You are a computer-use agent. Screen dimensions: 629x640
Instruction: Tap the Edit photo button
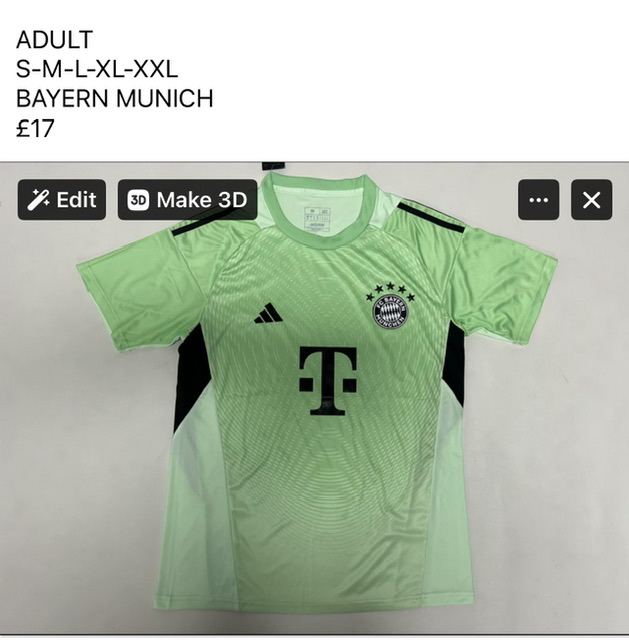point(61,200)
